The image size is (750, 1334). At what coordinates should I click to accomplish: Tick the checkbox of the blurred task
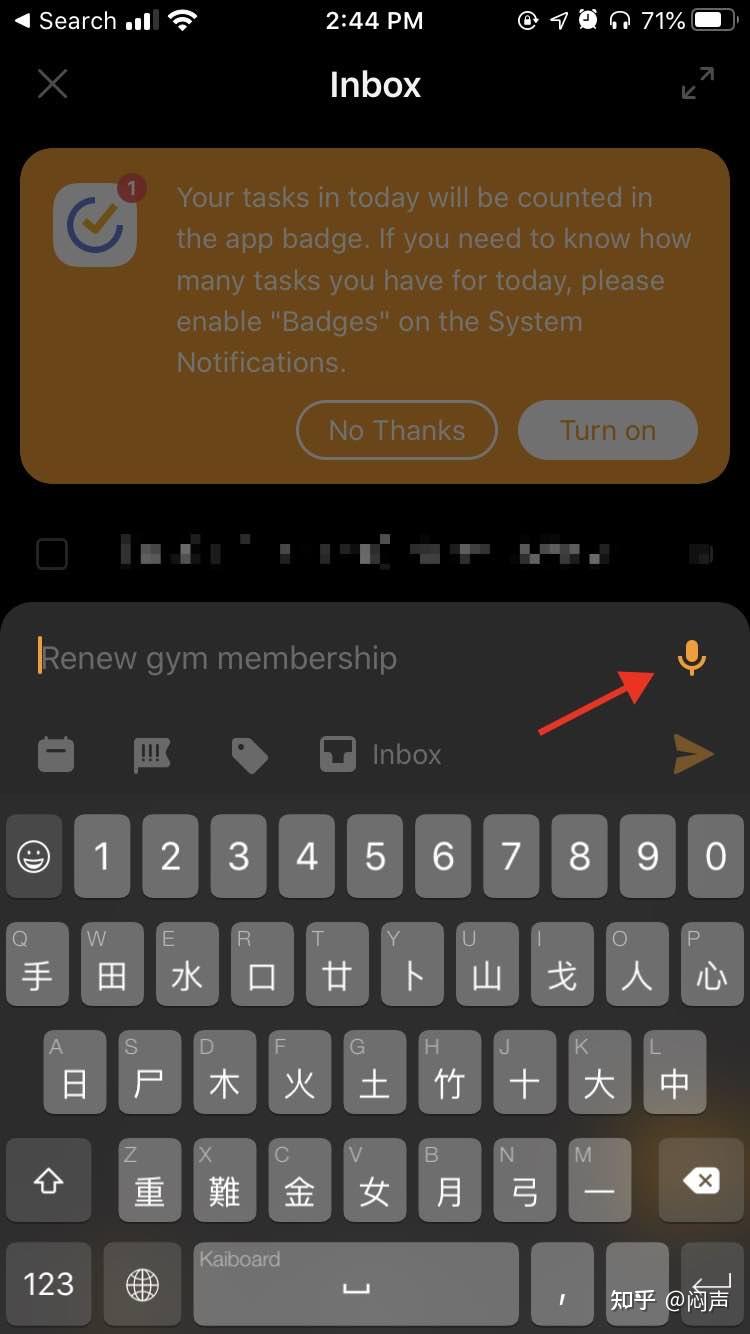(52, 553)
